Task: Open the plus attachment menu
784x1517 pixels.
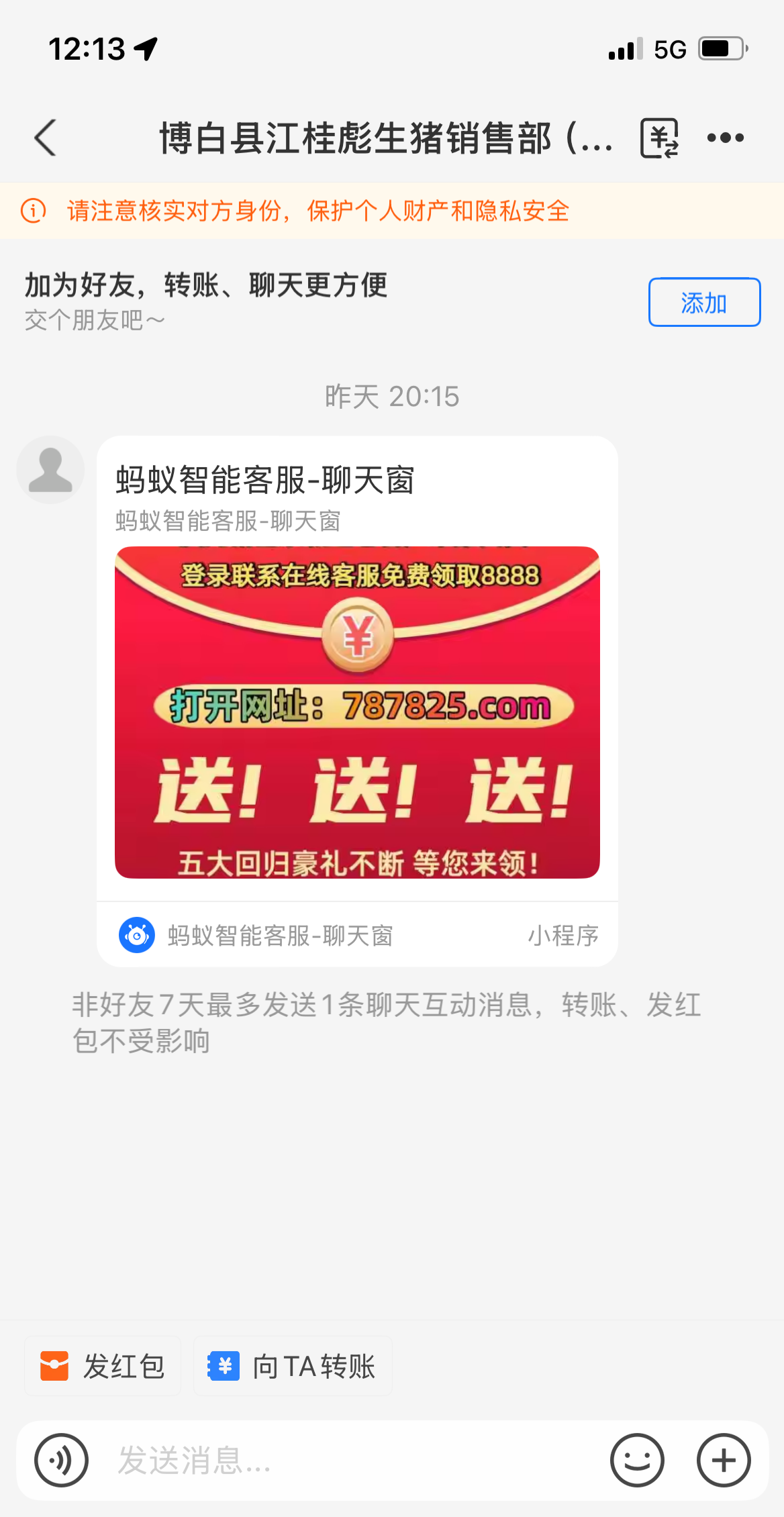Action: [x=724, y=1460]
